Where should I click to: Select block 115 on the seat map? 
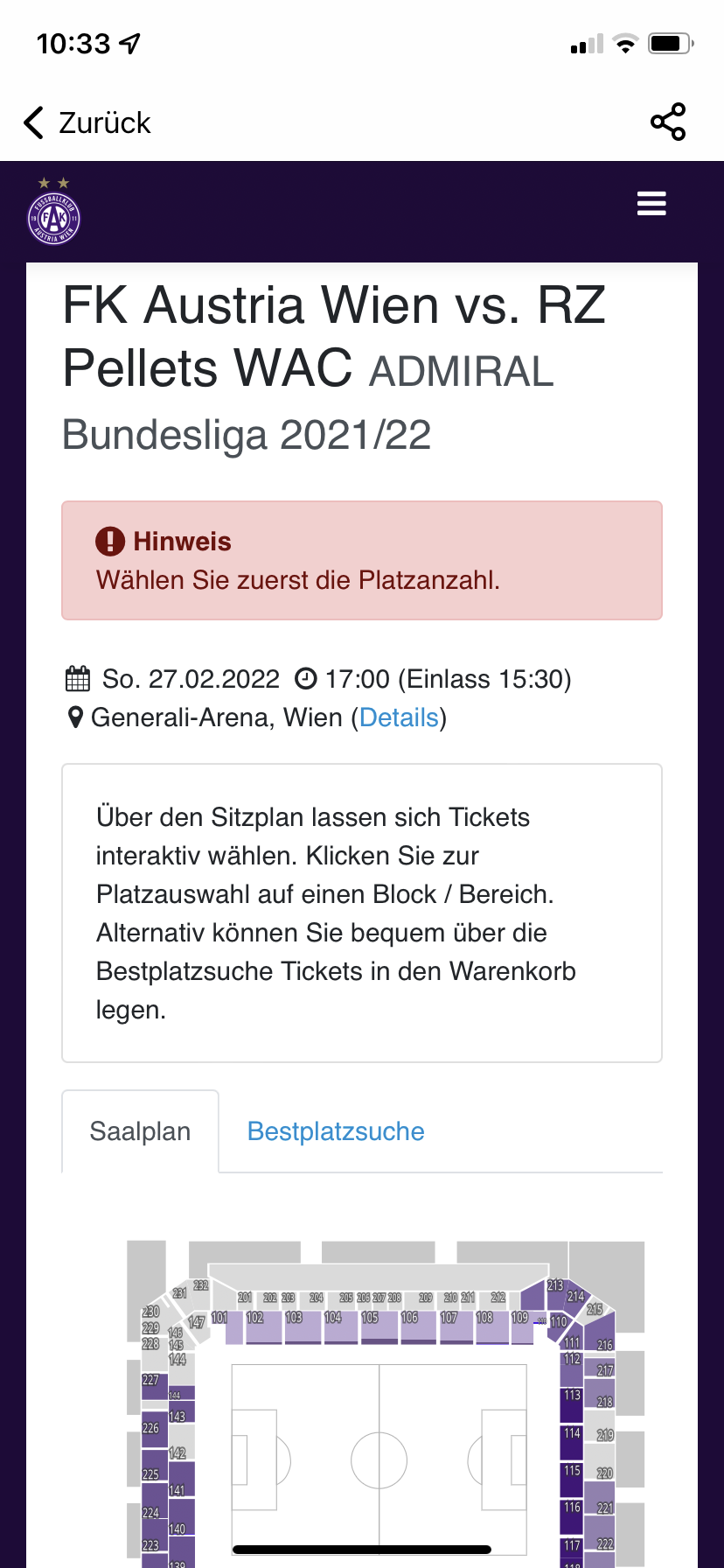click(x=572, y=1480)
